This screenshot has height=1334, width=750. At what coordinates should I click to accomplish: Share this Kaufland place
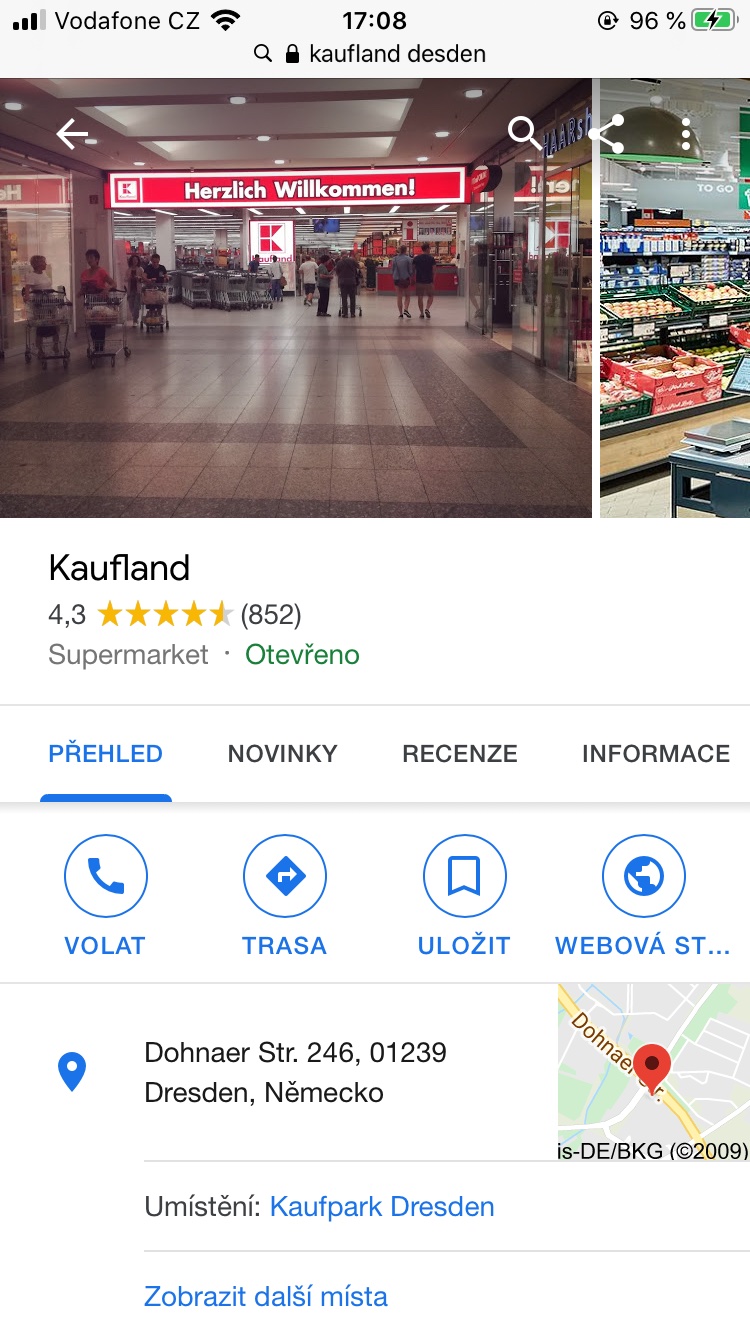click(606, 133)
